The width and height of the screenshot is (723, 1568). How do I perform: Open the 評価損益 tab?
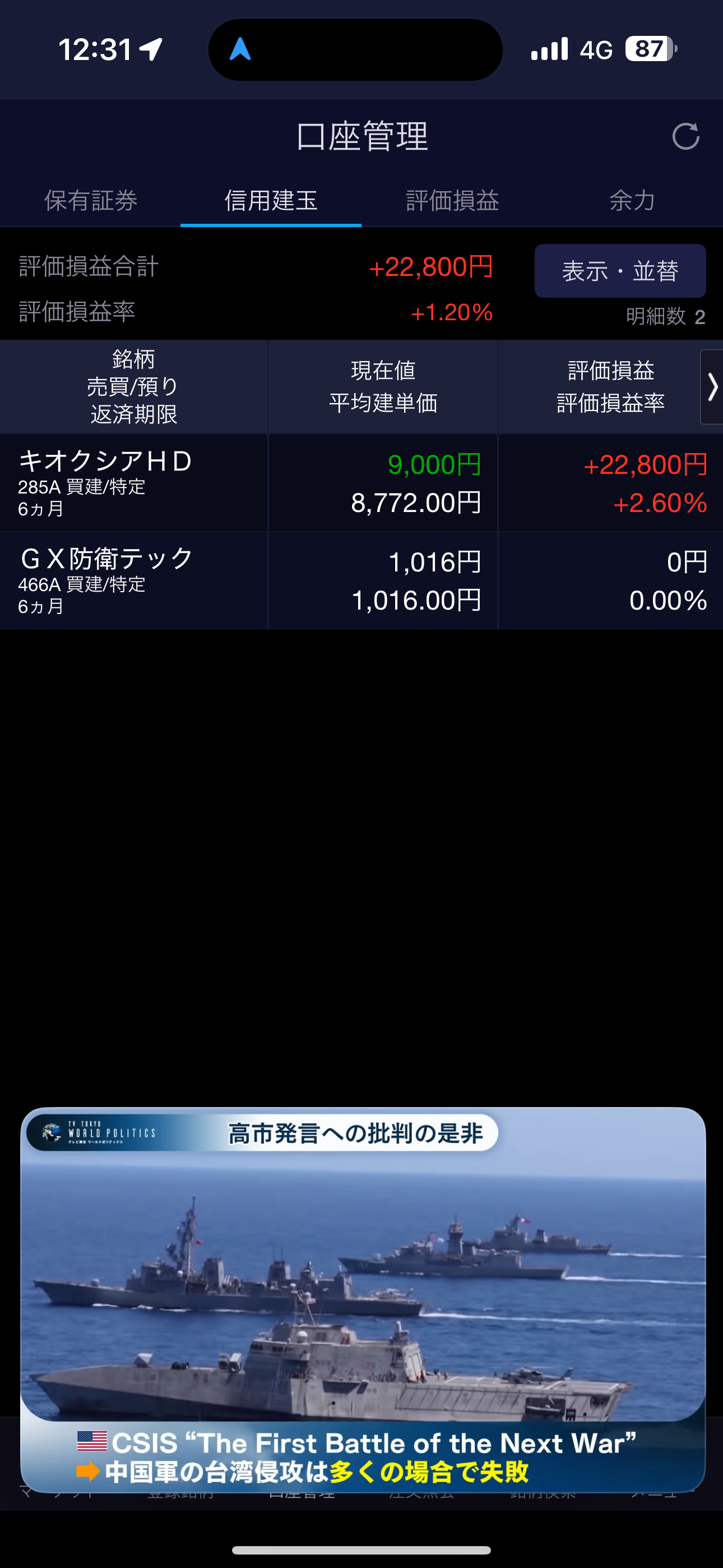[452, 200]
